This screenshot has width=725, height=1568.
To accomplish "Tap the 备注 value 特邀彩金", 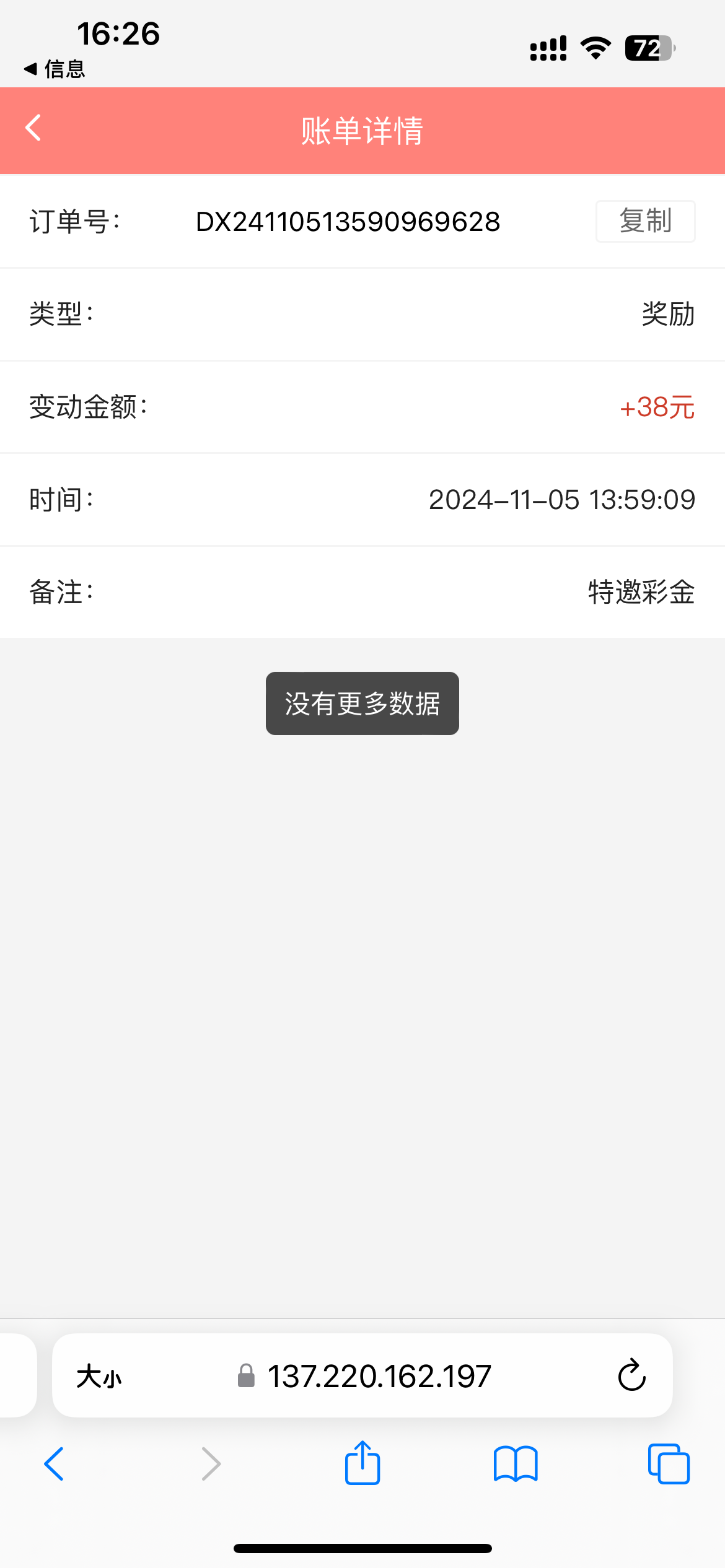I will pos(640,592).
